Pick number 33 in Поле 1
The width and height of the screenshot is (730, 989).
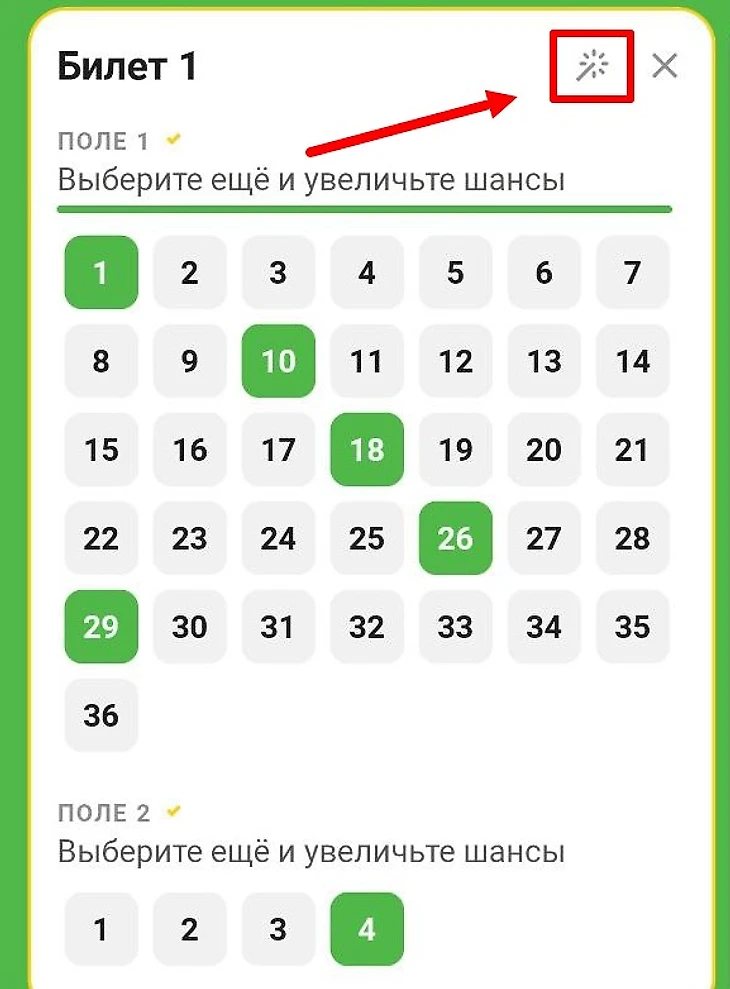pos(455,627)
